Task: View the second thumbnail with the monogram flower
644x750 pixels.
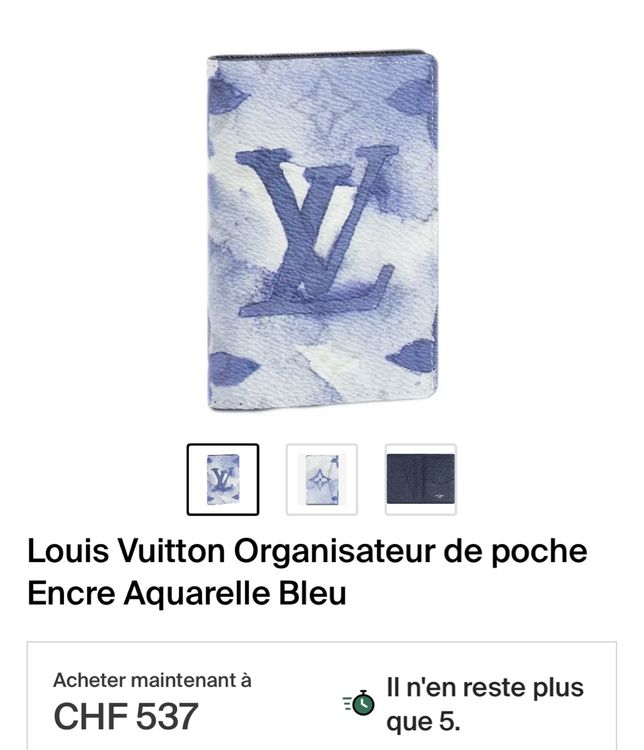Action: [x=321, y=479]
